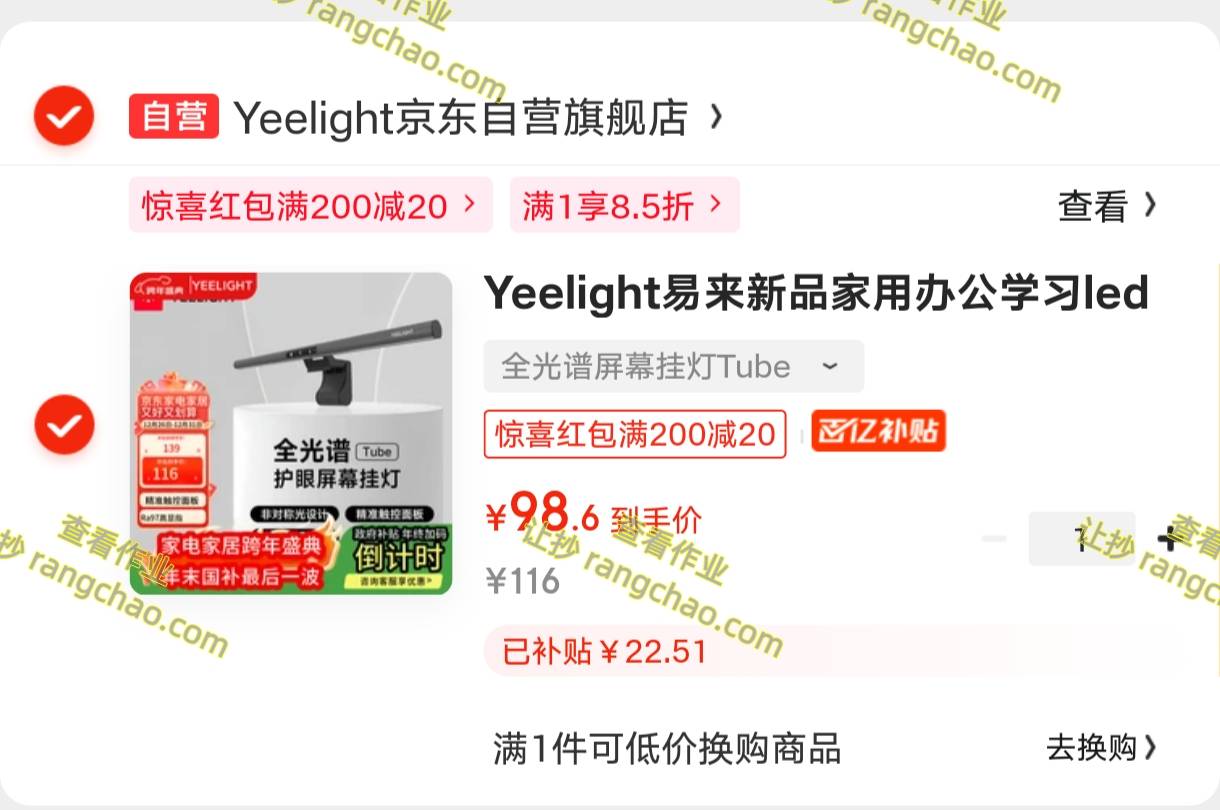Increase the quantity with the plus button

1168,539
